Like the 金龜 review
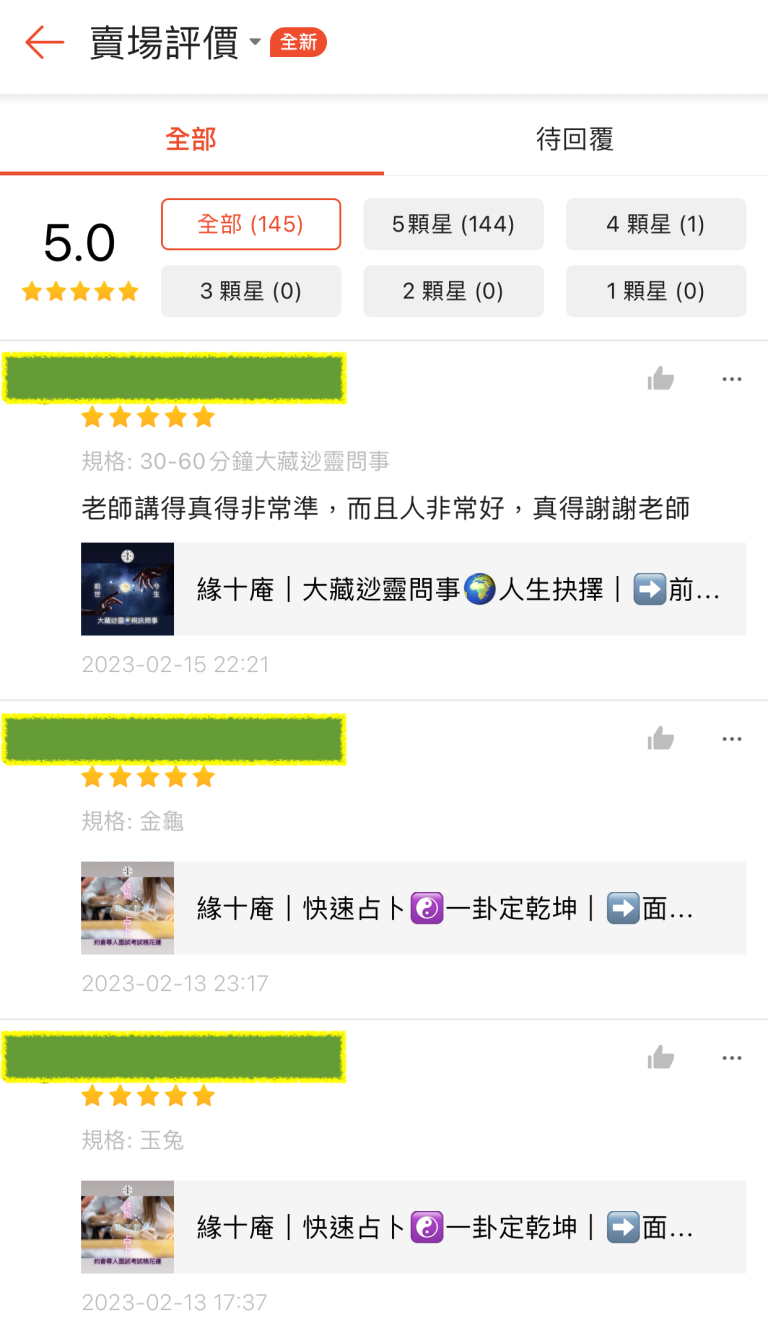768x1320 pixels. point(661,738)
